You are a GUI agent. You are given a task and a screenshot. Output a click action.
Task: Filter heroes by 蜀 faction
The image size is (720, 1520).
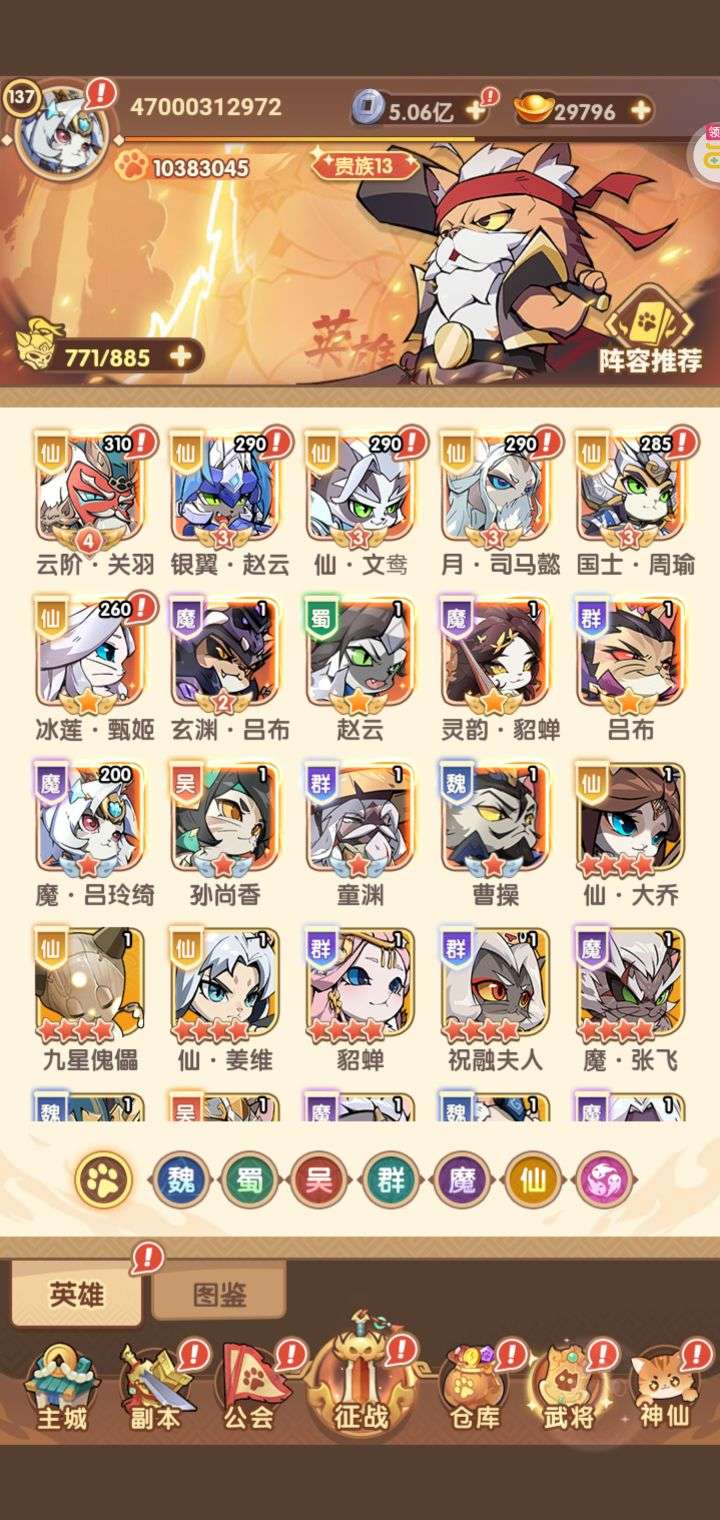[x=250, y=1181]
